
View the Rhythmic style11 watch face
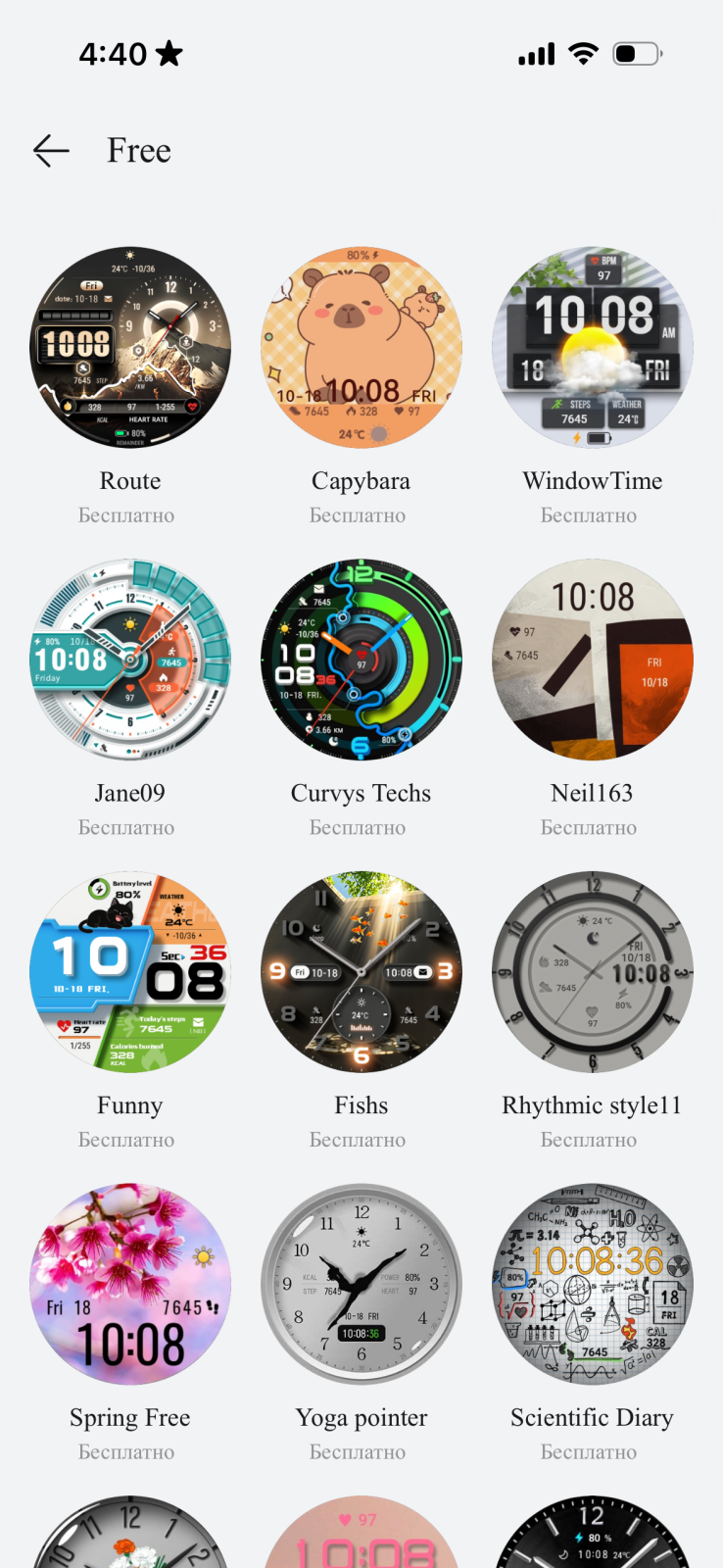[x=592, y=971]
